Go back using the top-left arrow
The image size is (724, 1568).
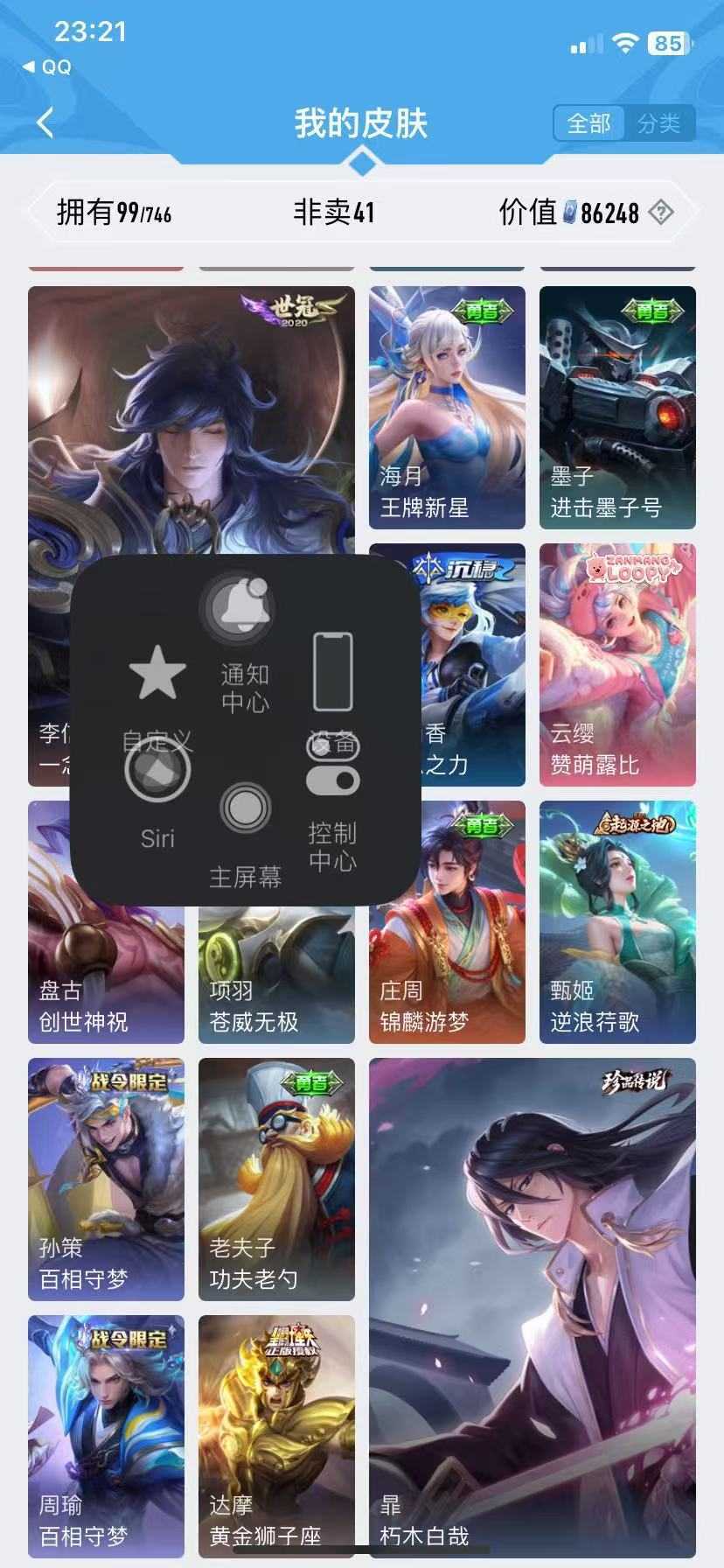[x=45, y=122]
